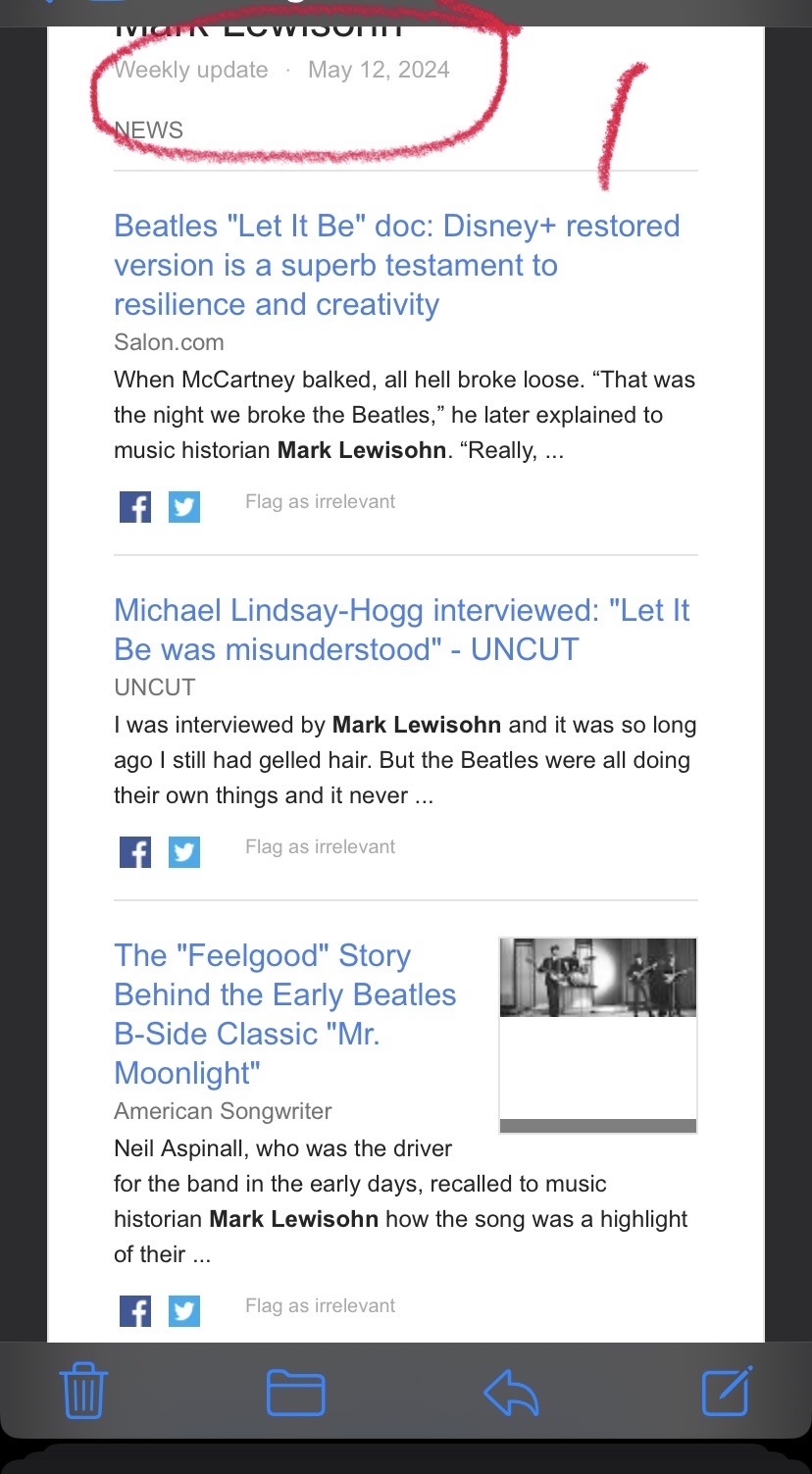Compose a new email
The image size is (812, 1474).
tap(727, 1391)
